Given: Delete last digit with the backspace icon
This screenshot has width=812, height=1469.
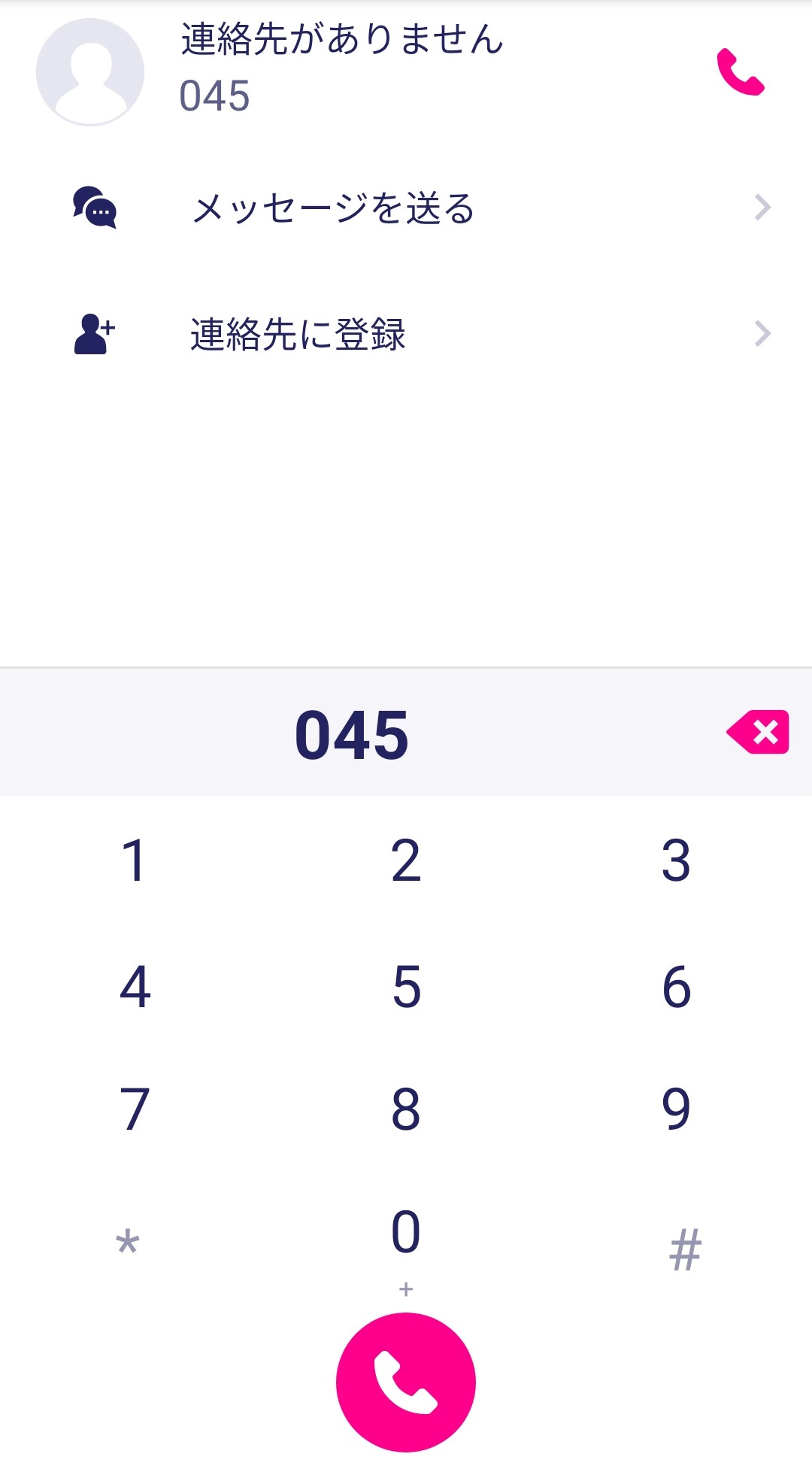Looking at the screenshot, I should (758, 732).
